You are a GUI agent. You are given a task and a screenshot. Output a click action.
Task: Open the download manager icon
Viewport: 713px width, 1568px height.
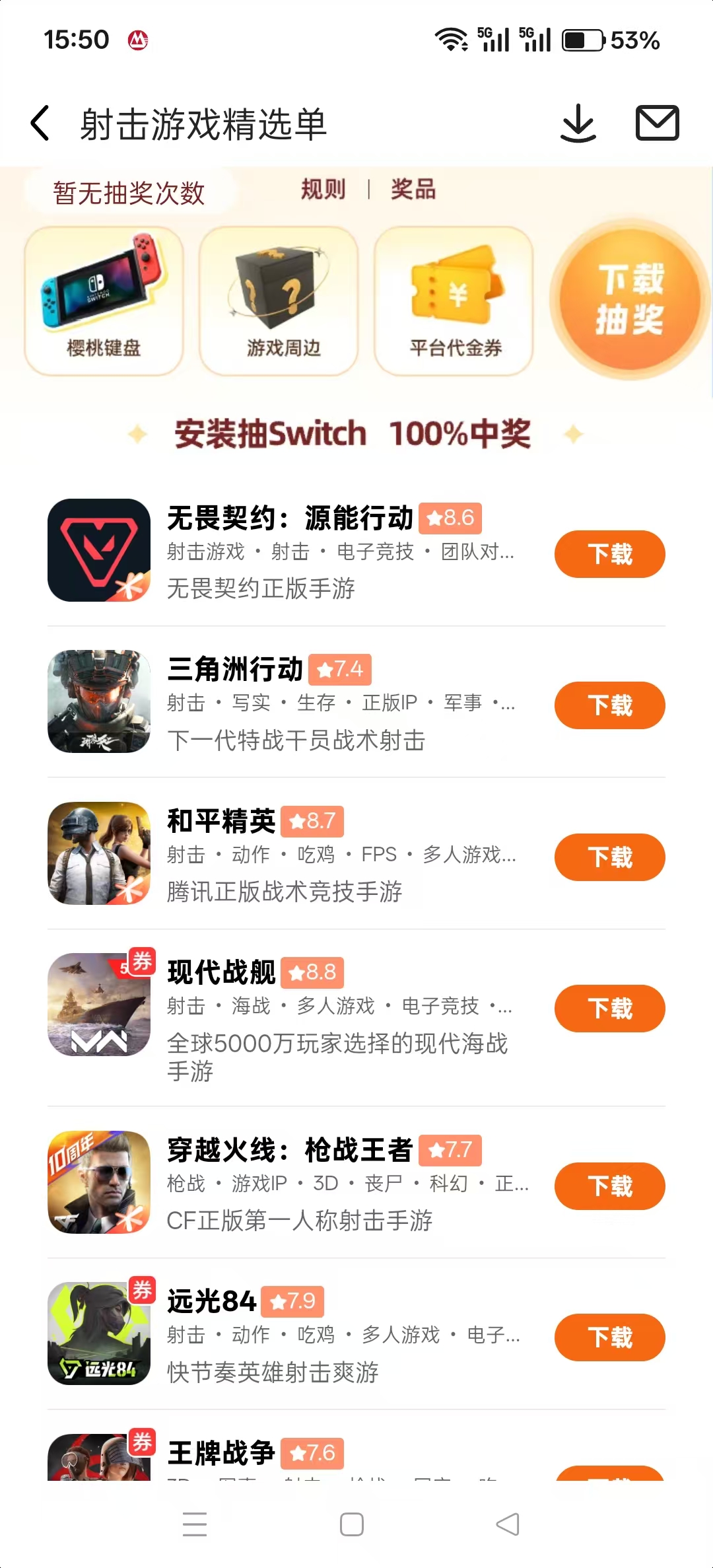[x=578, y=124]
